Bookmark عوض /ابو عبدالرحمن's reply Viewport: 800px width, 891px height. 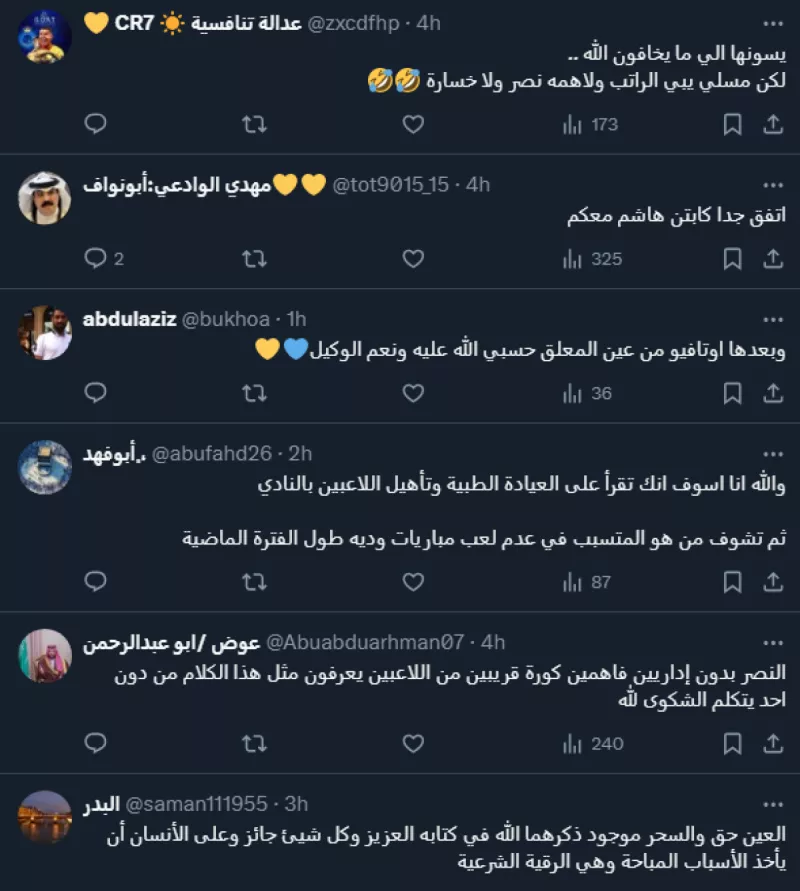click(733, 743)
